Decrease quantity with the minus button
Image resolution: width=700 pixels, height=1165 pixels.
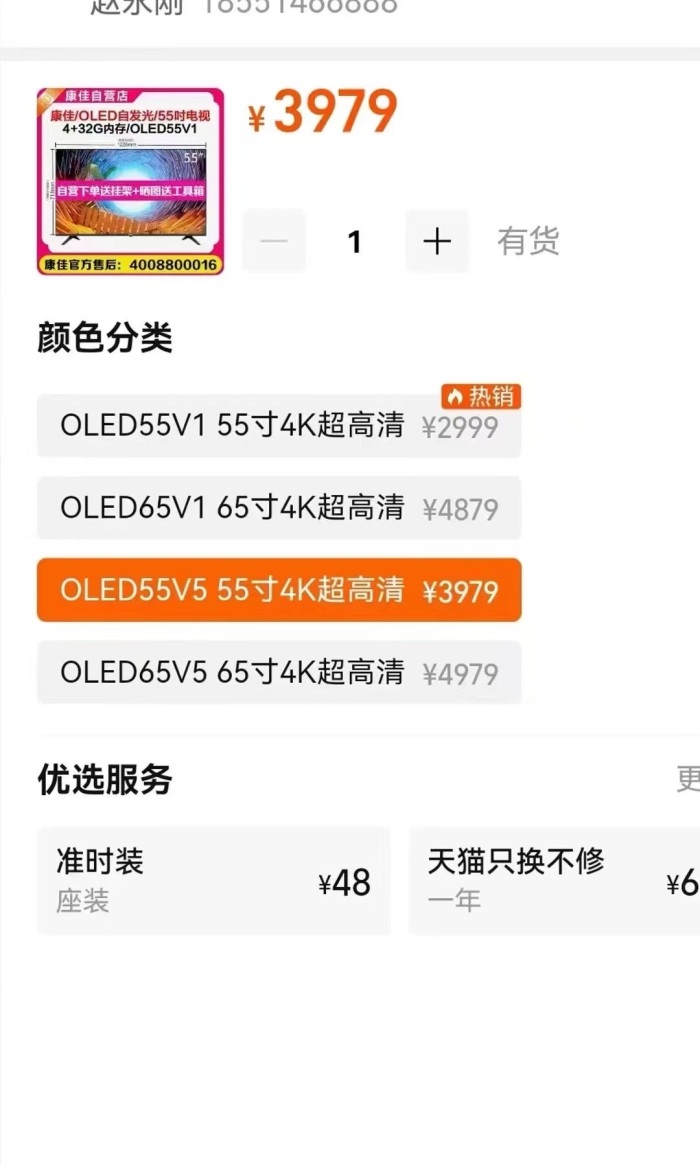[274, 241]
